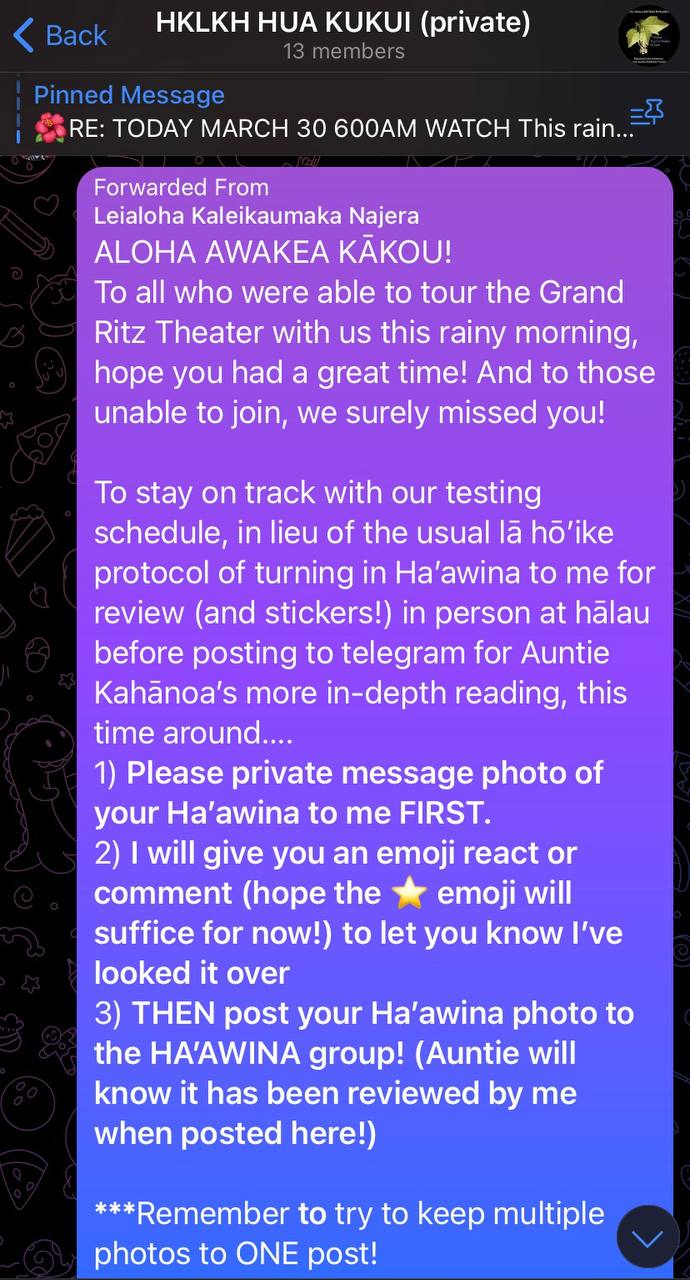Screen dimensions: 690x1280
Task: Tap the group profile picture
Action: coord(649,36)
